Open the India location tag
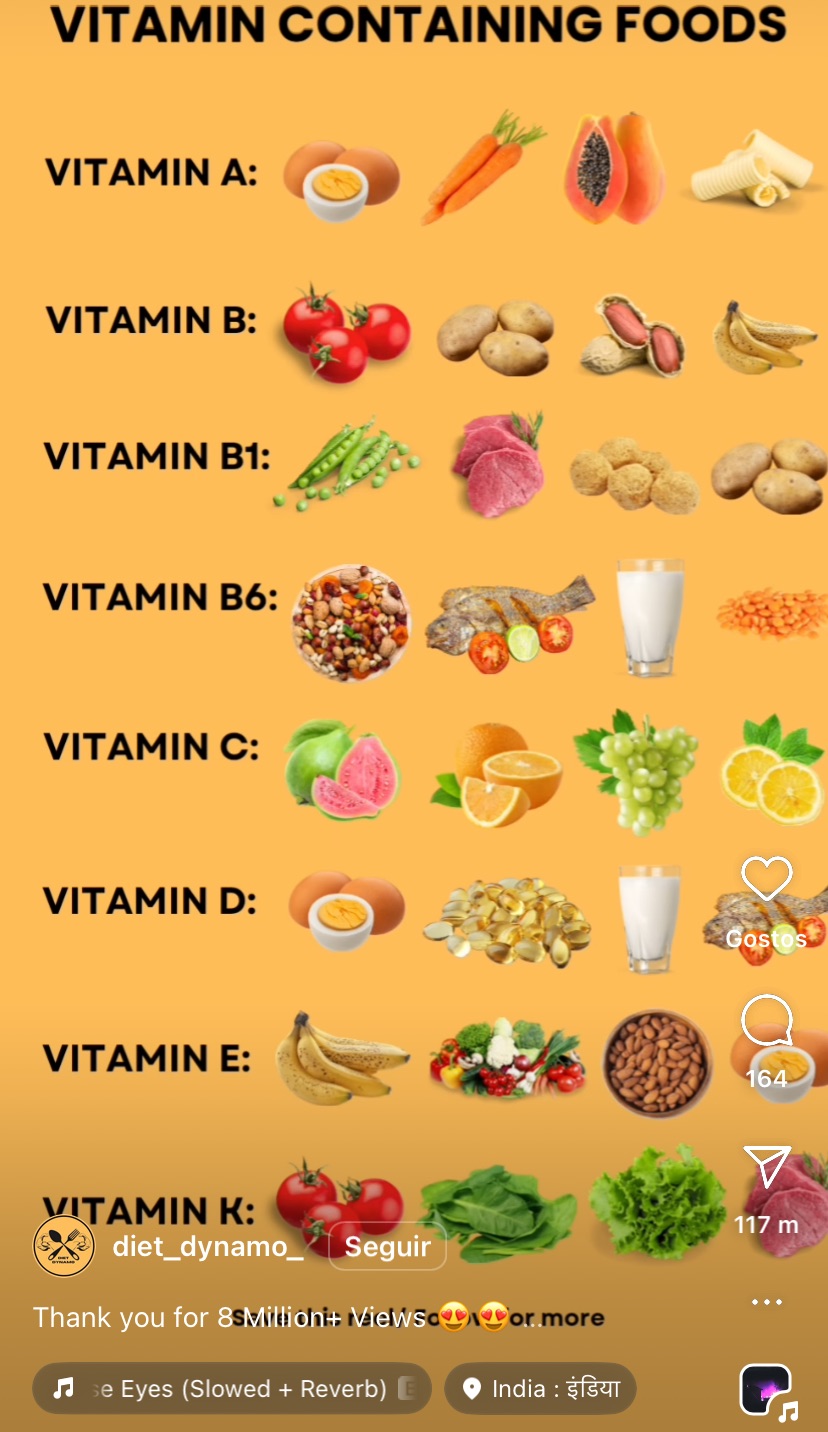 (x=540, y=1388)
